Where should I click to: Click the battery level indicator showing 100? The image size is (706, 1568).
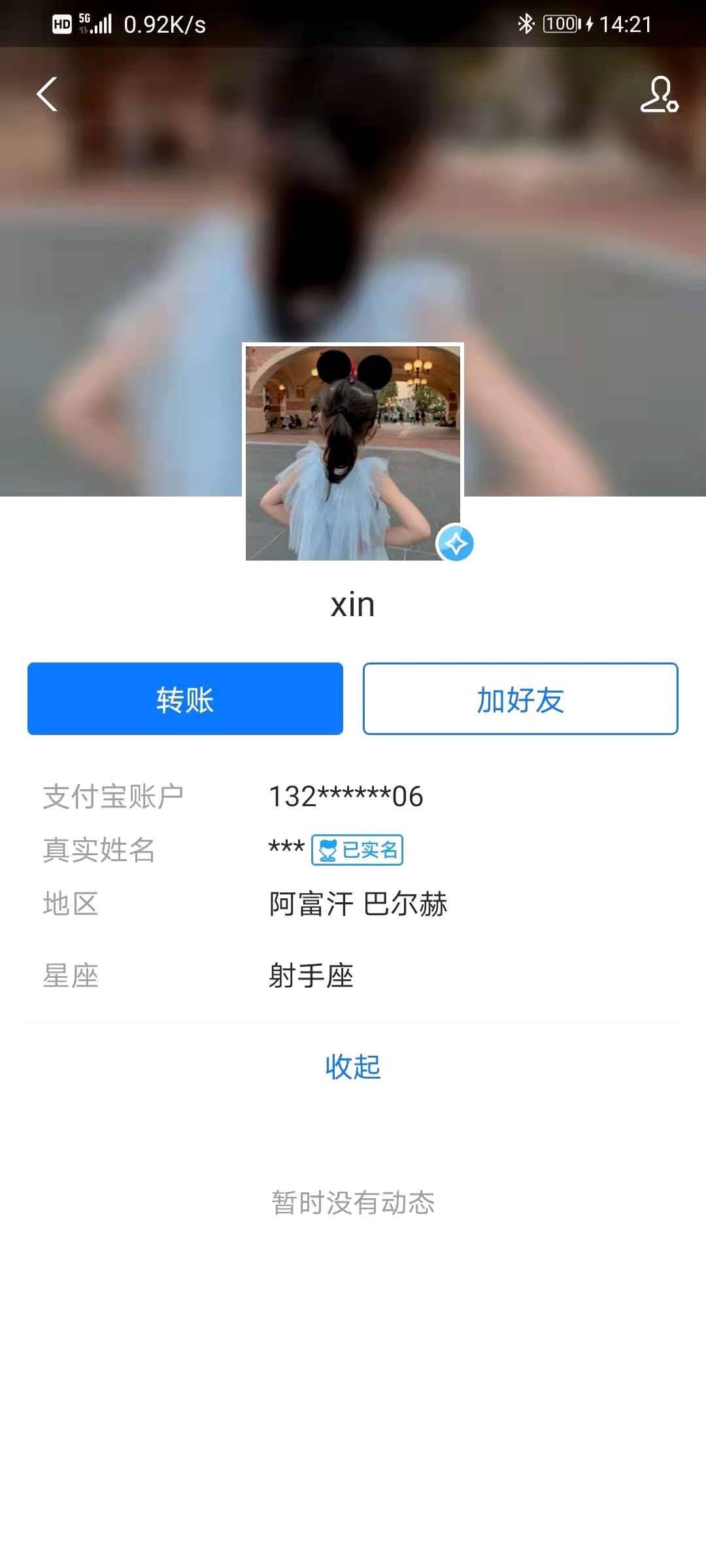pos(561,23)
